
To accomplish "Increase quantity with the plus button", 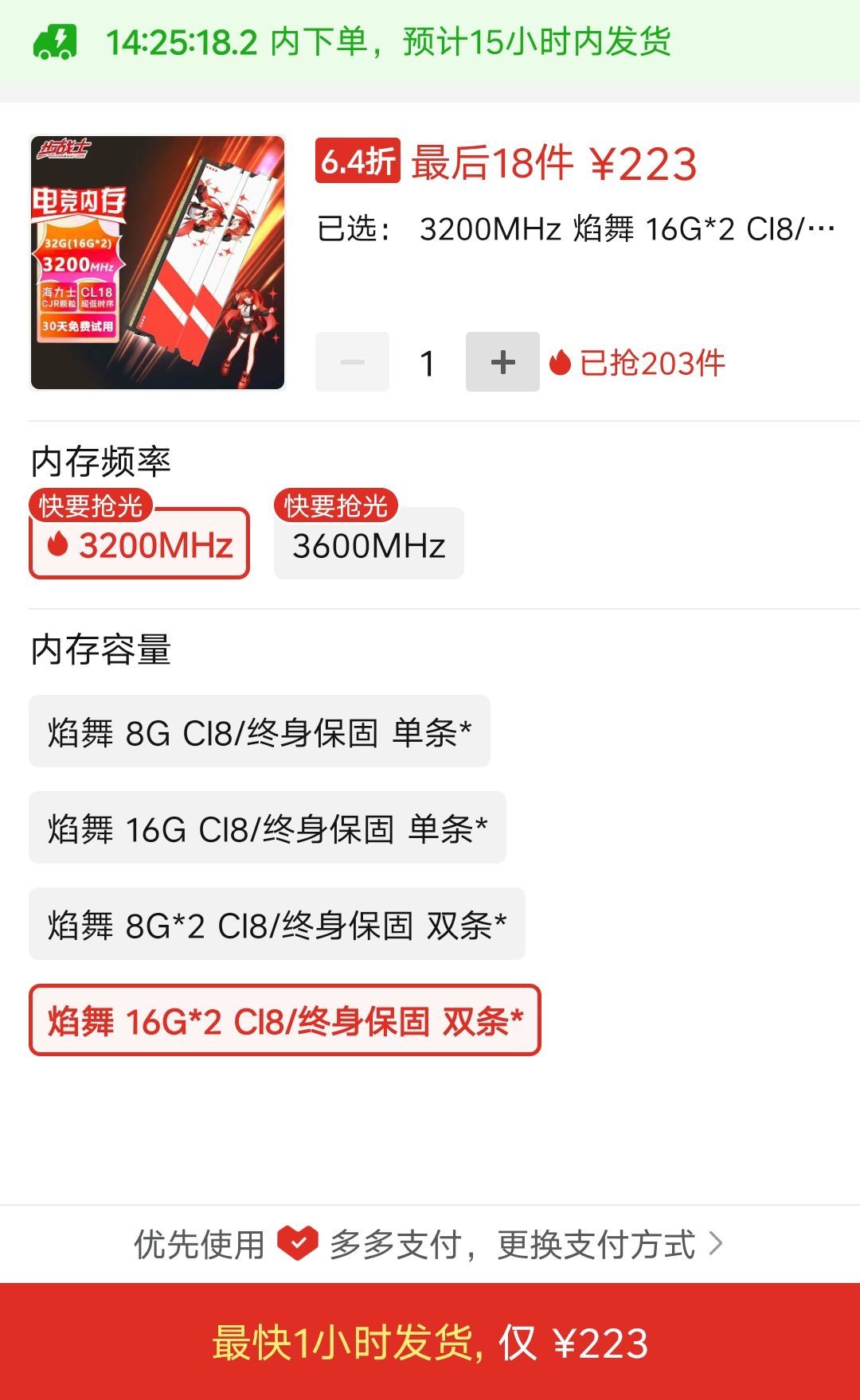I will 502,362.
